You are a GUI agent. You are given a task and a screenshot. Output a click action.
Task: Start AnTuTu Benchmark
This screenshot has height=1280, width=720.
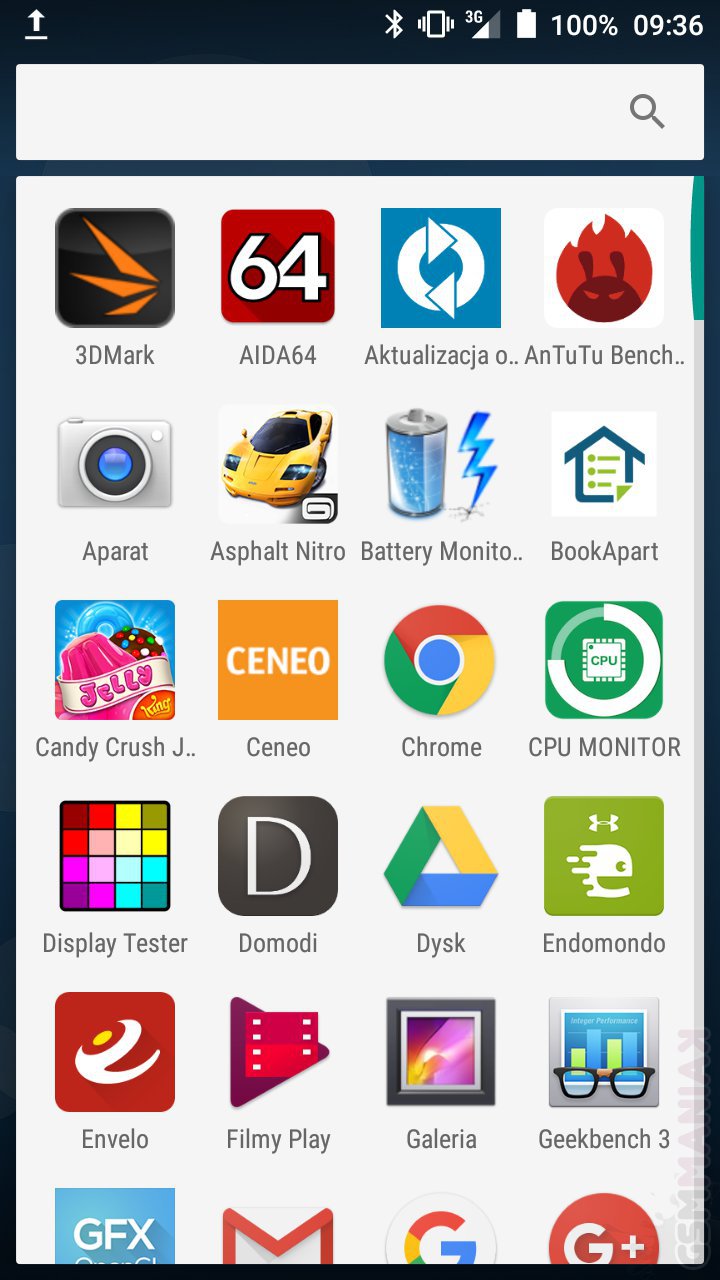tap(604, 268)
